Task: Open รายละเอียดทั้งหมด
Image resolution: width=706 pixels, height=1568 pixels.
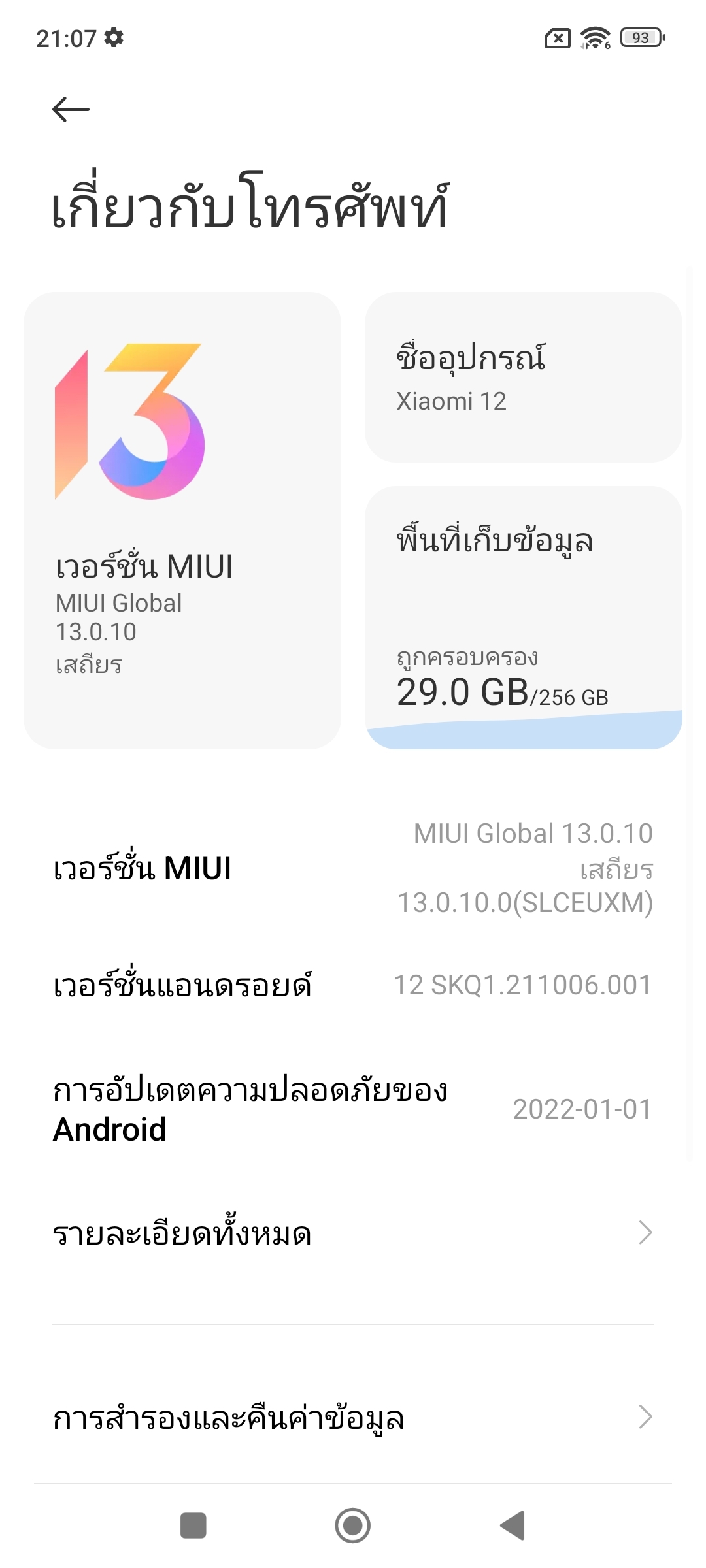Action: (353, 1233)
